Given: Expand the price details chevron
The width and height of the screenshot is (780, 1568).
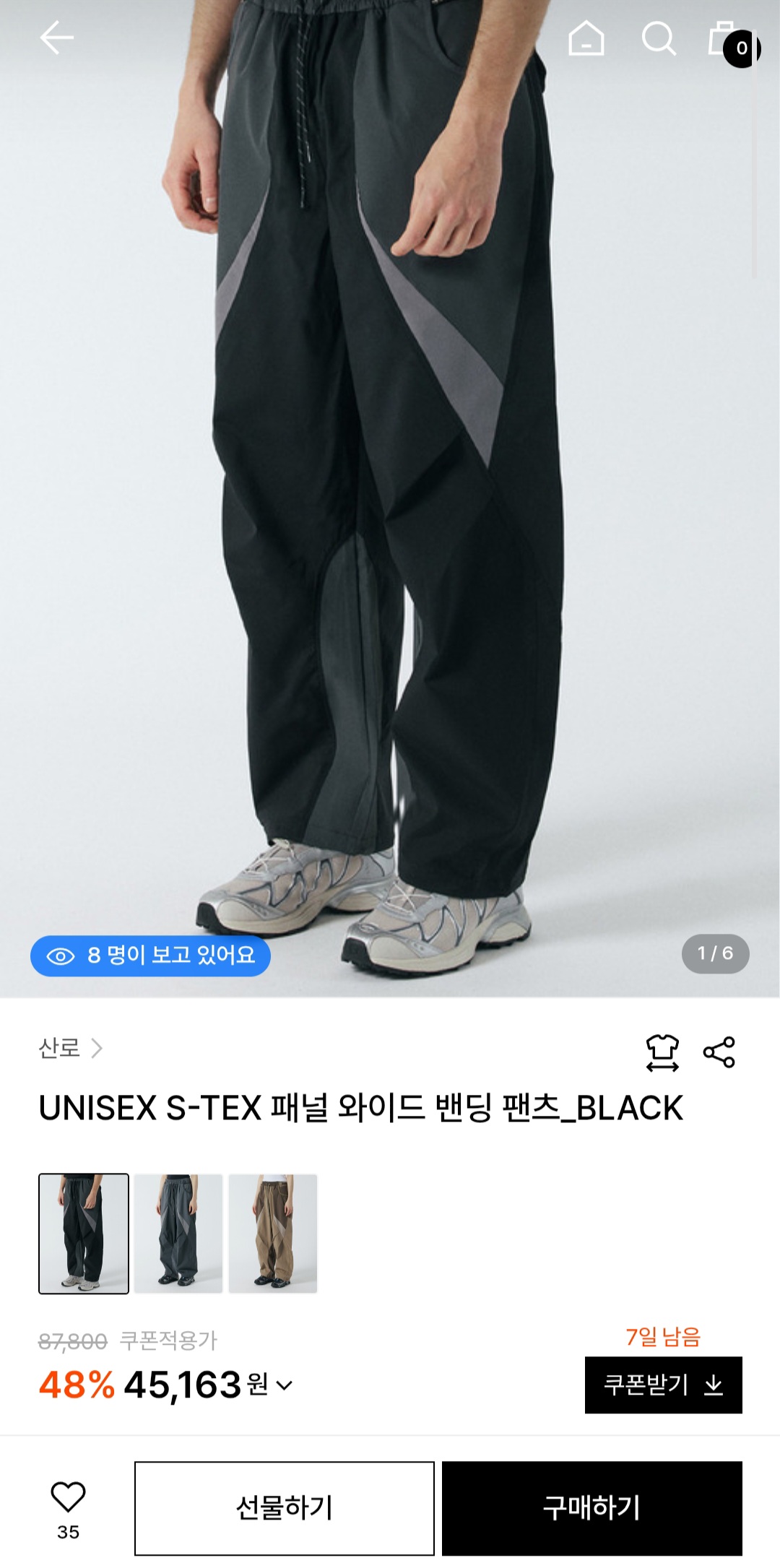Looking at the screenshot, I should (285, 1385).
